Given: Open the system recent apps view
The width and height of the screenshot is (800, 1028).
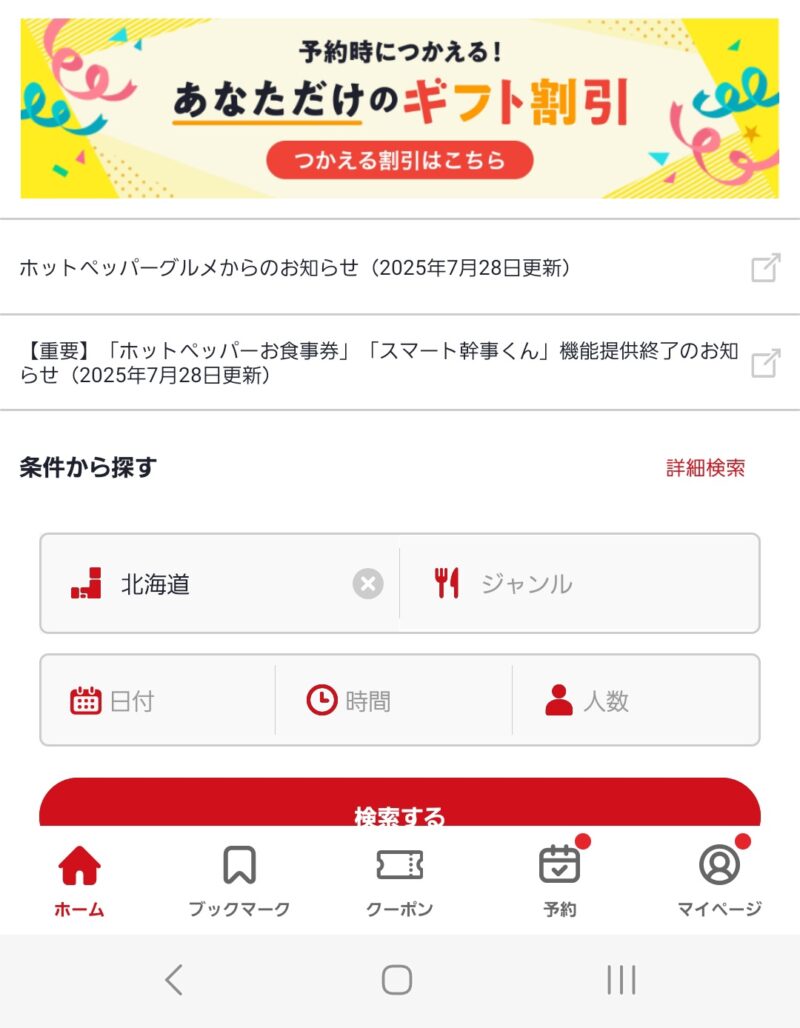Looking at the screenshot, I should (x=621, y=980).
